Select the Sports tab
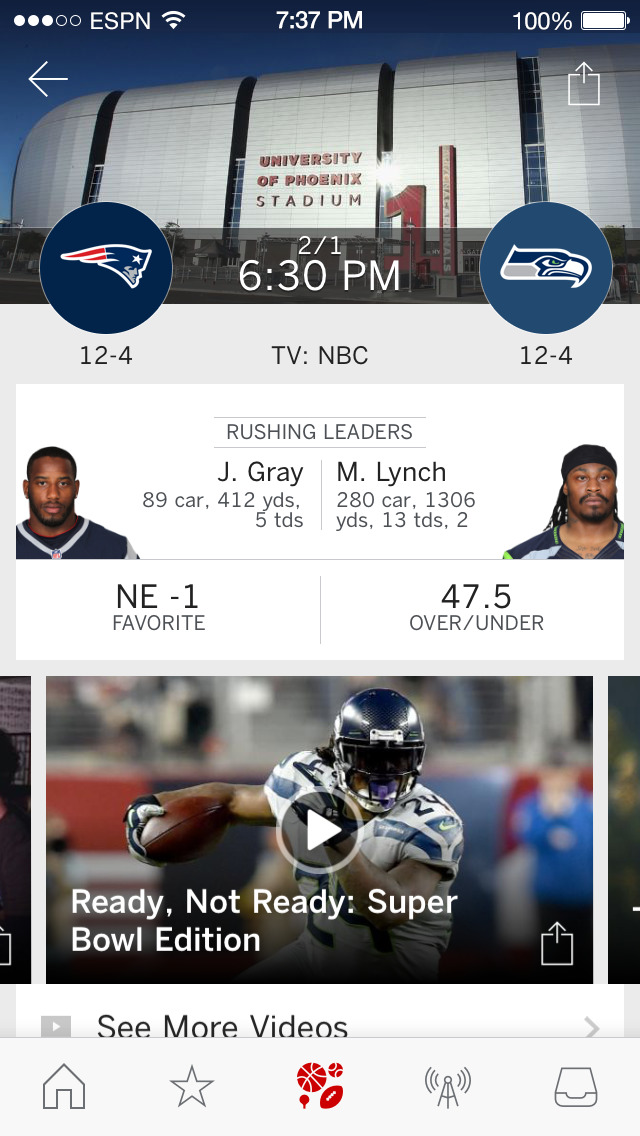The image size is (640, 1136). [320, 1087]
